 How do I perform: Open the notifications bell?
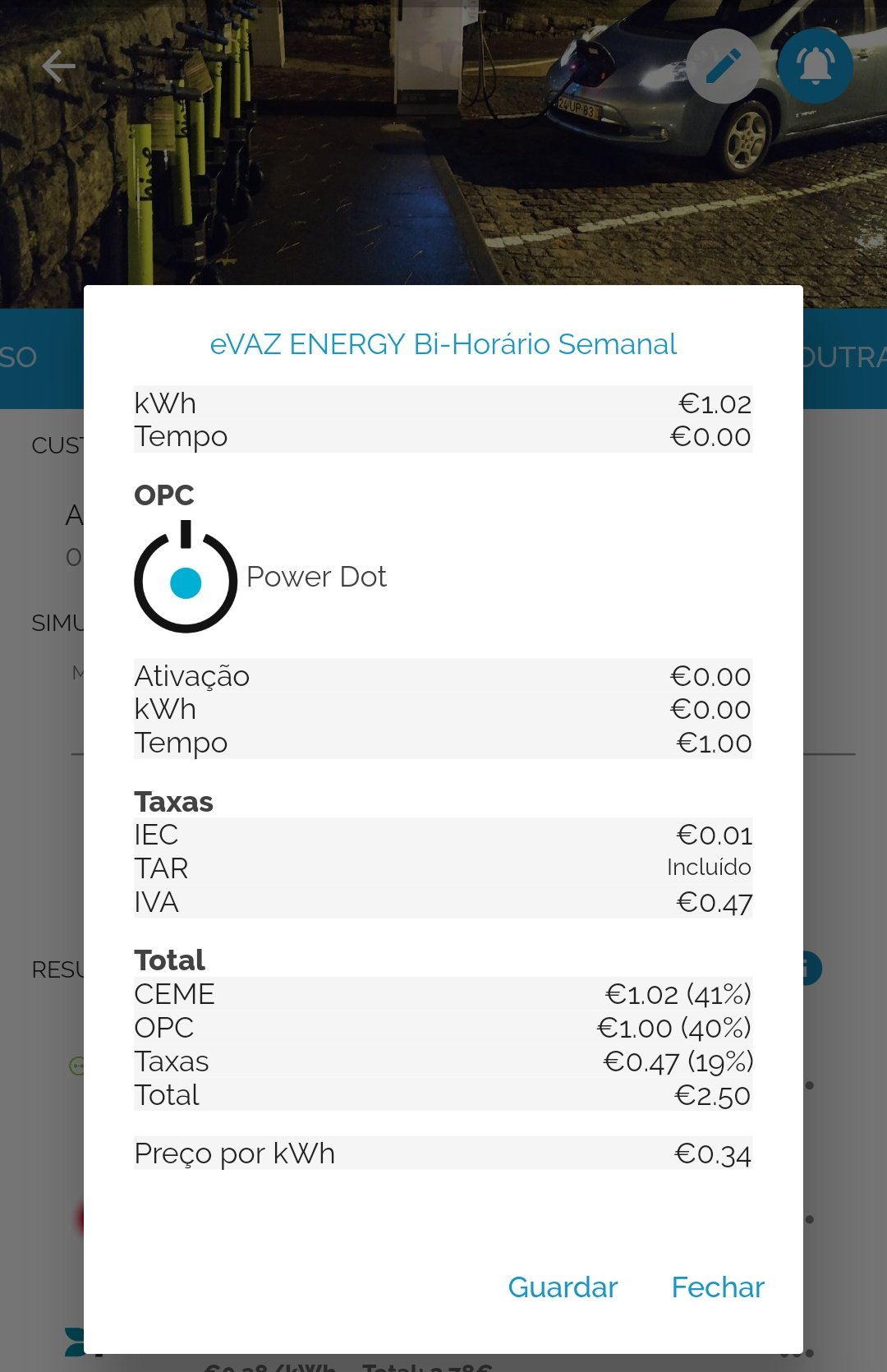coord(815,67)
